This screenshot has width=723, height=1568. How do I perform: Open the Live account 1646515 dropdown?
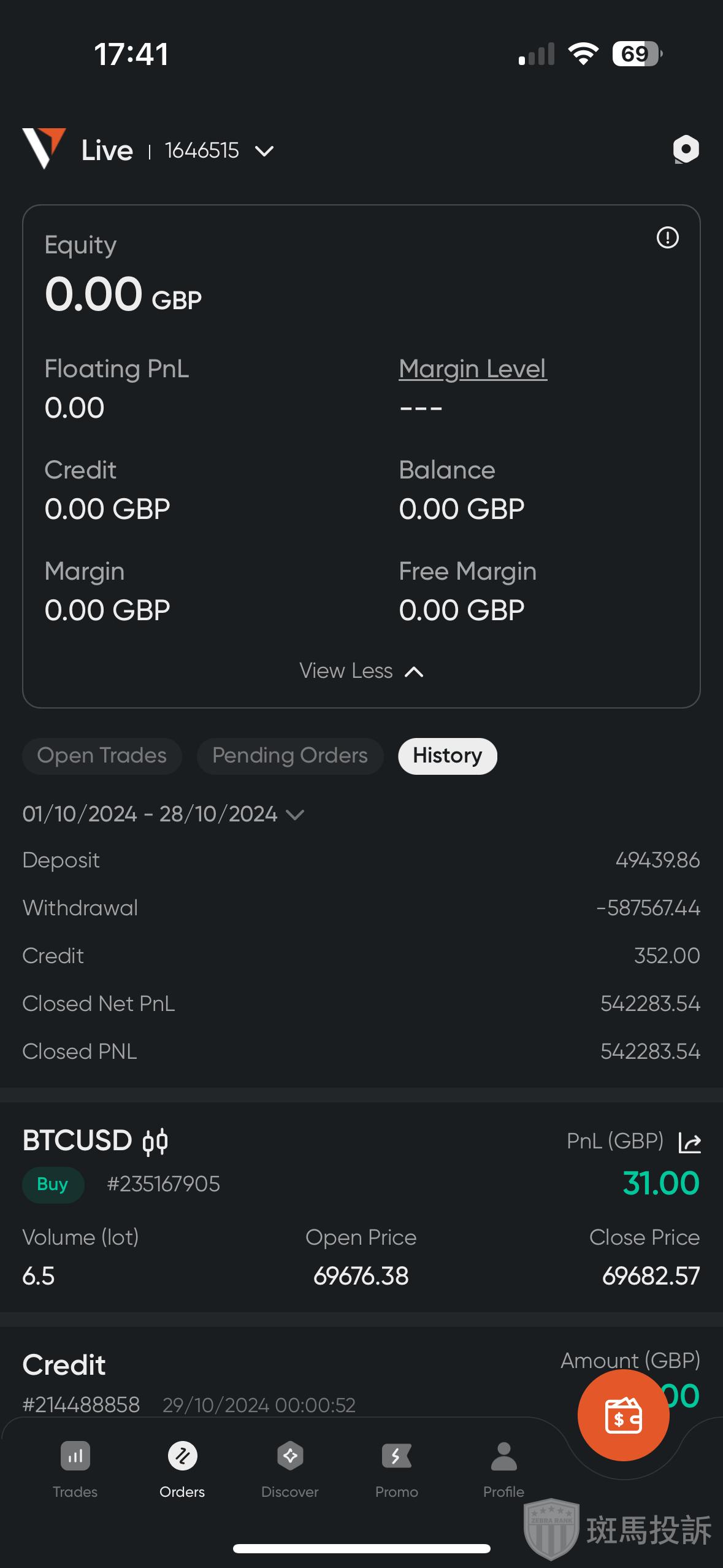264,151
